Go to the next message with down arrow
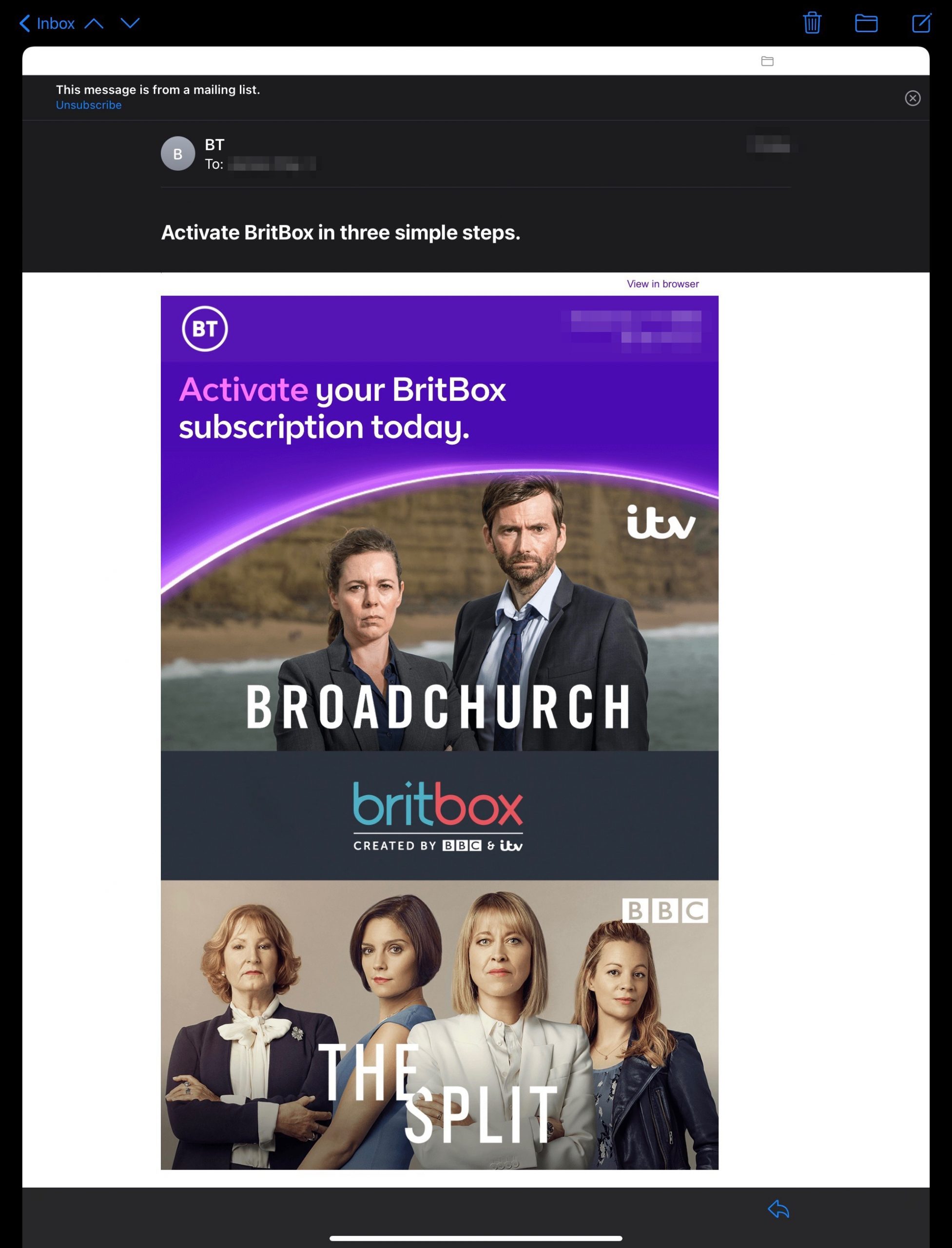This screenshot has height=1248, width=952. (x=130, y=23)
